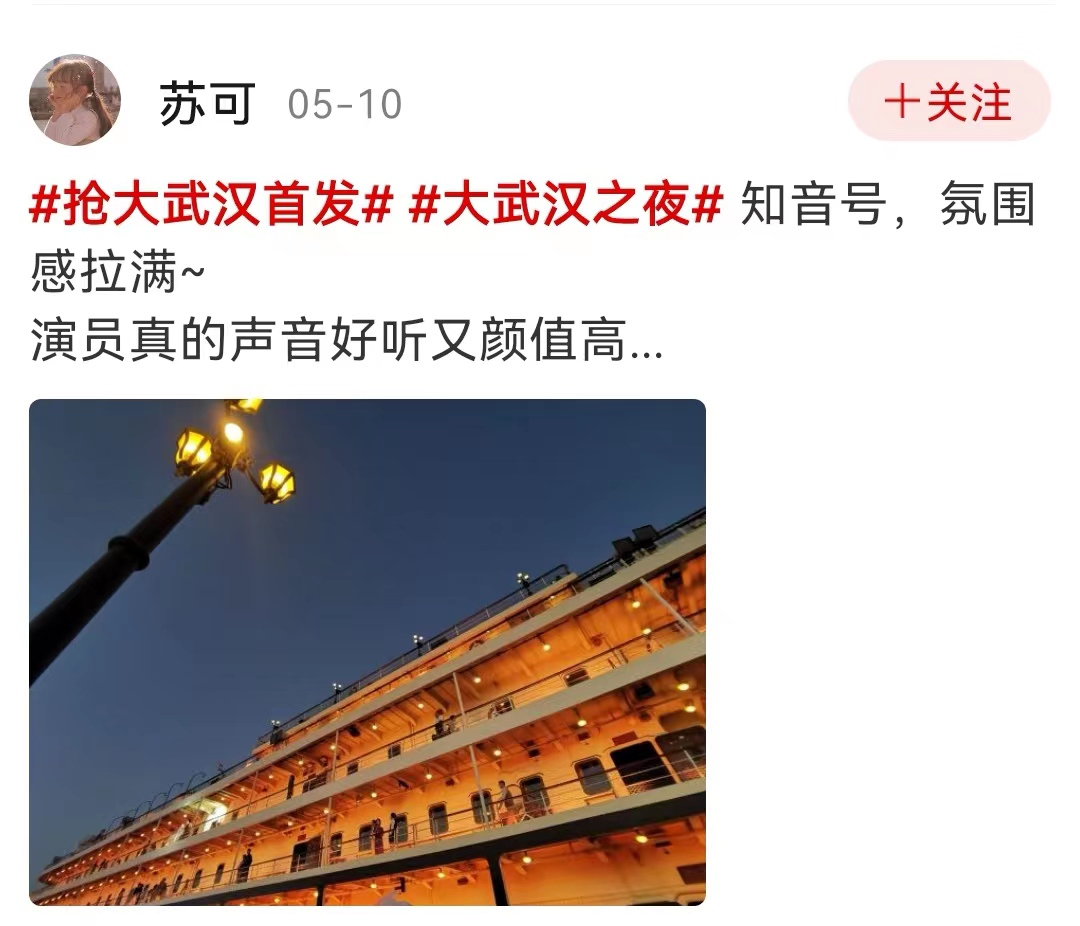Open 苏可's profile avatar
This screenshot has height=926, width=1080.
tap(75, 100)
